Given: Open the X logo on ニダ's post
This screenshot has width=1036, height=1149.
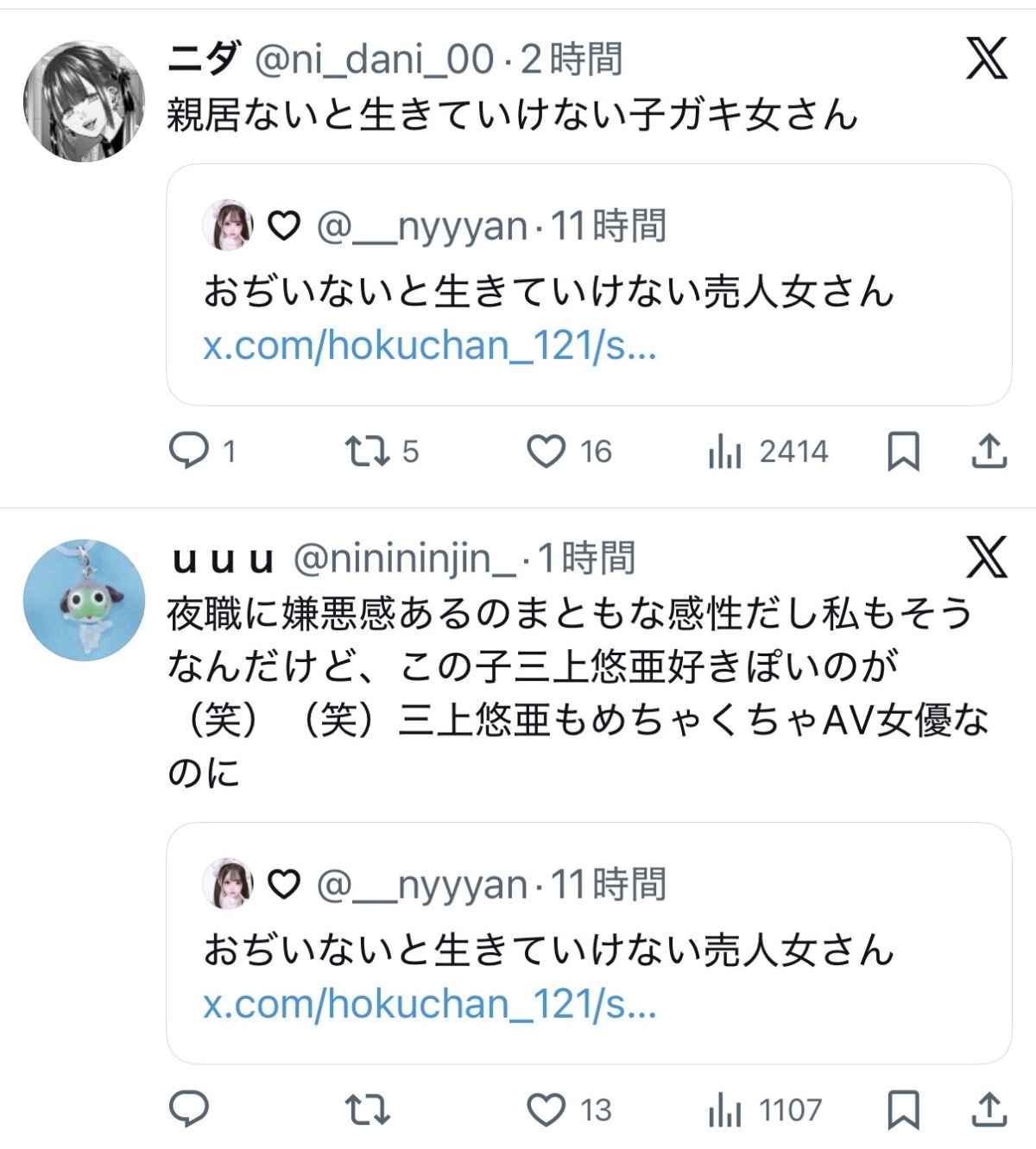Looking at the screenshot, I should pos(986,59).
